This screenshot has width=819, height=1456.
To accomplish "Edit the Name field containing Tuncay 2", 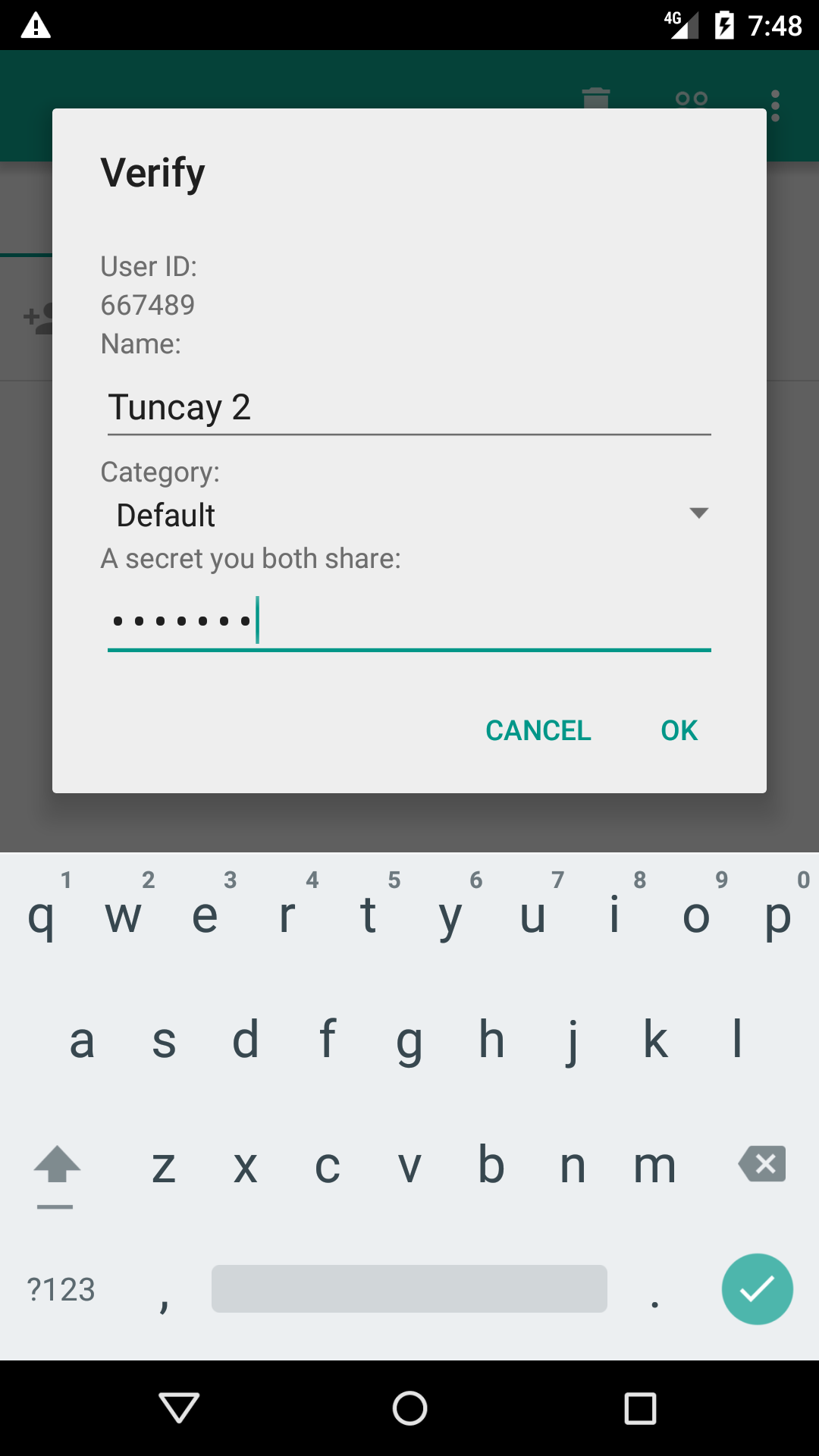I will 409,408.
